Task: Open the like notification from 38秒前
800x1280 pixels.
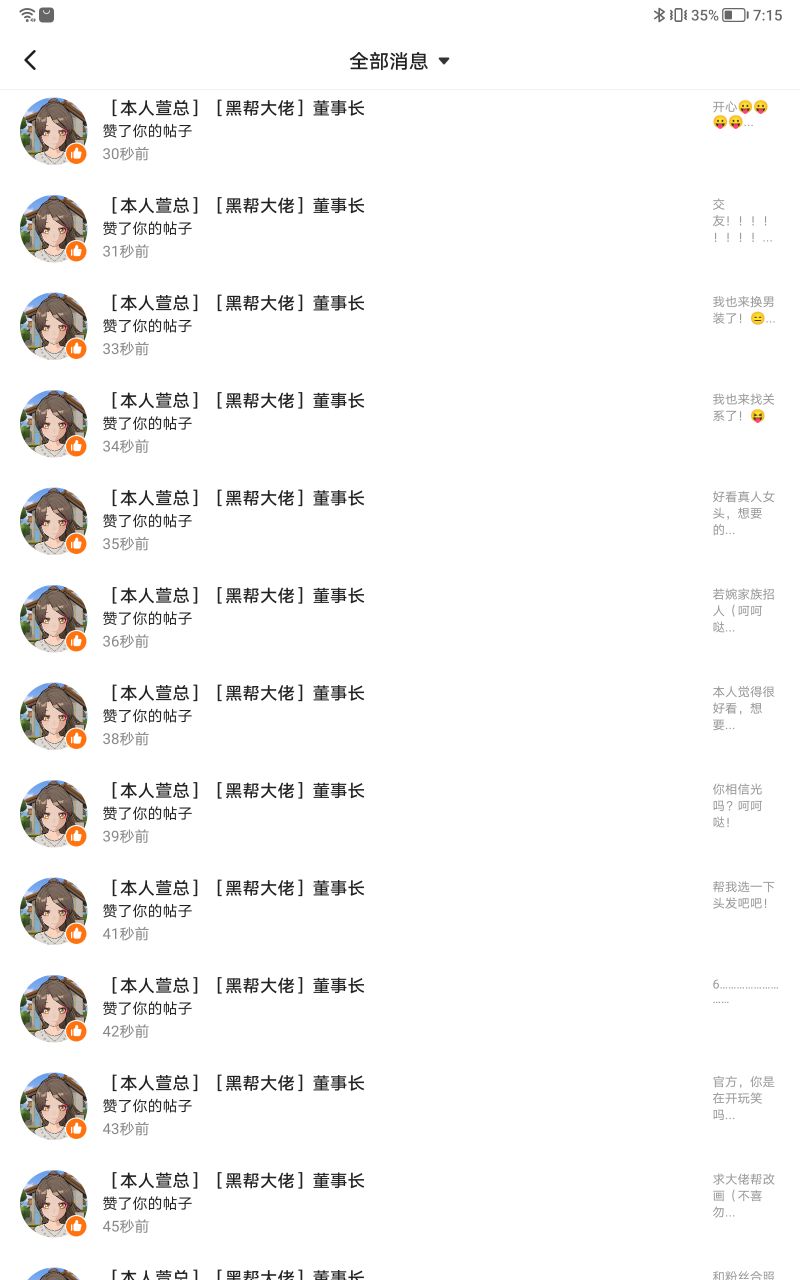Action: coord(400,716)
